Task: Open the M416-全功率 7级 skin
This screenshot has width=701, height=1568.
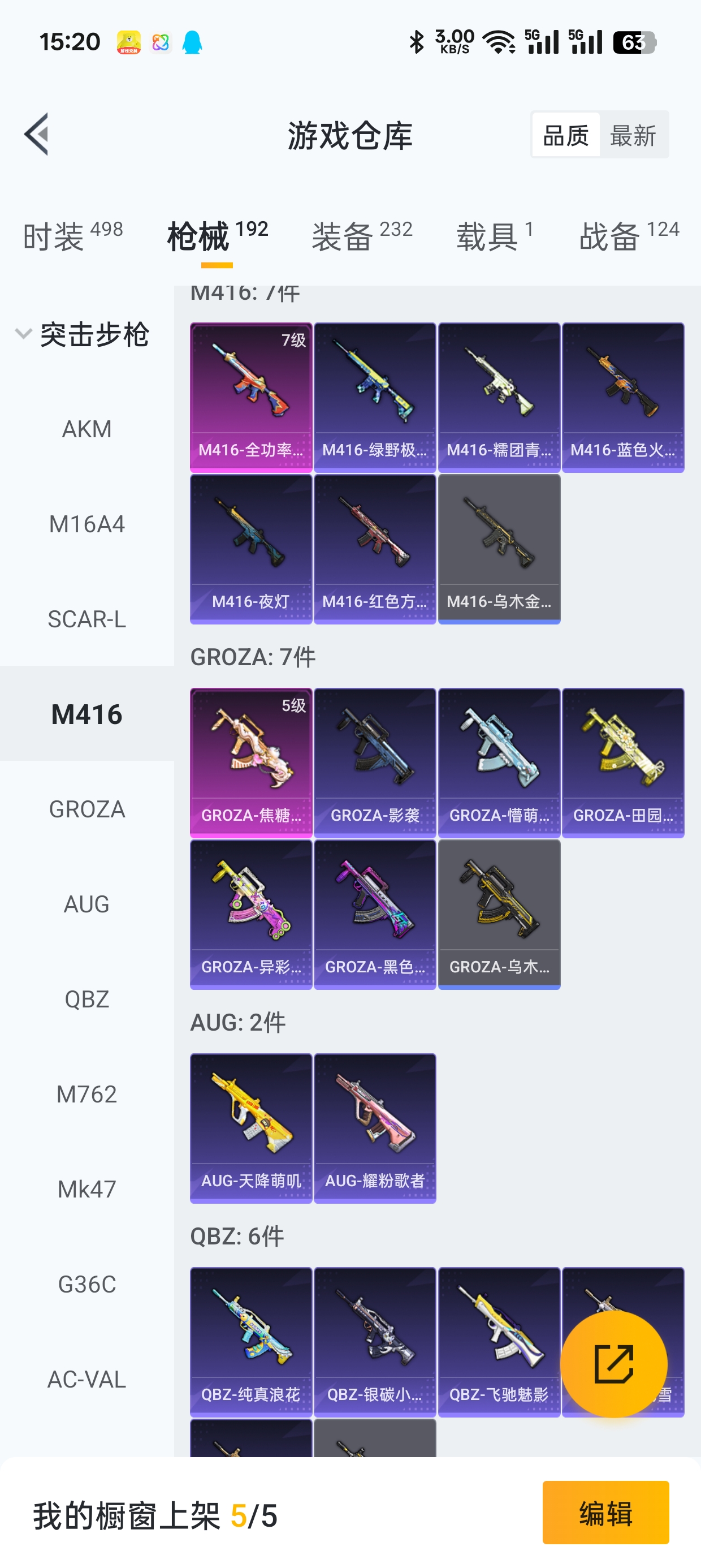Action: (250, 397)
